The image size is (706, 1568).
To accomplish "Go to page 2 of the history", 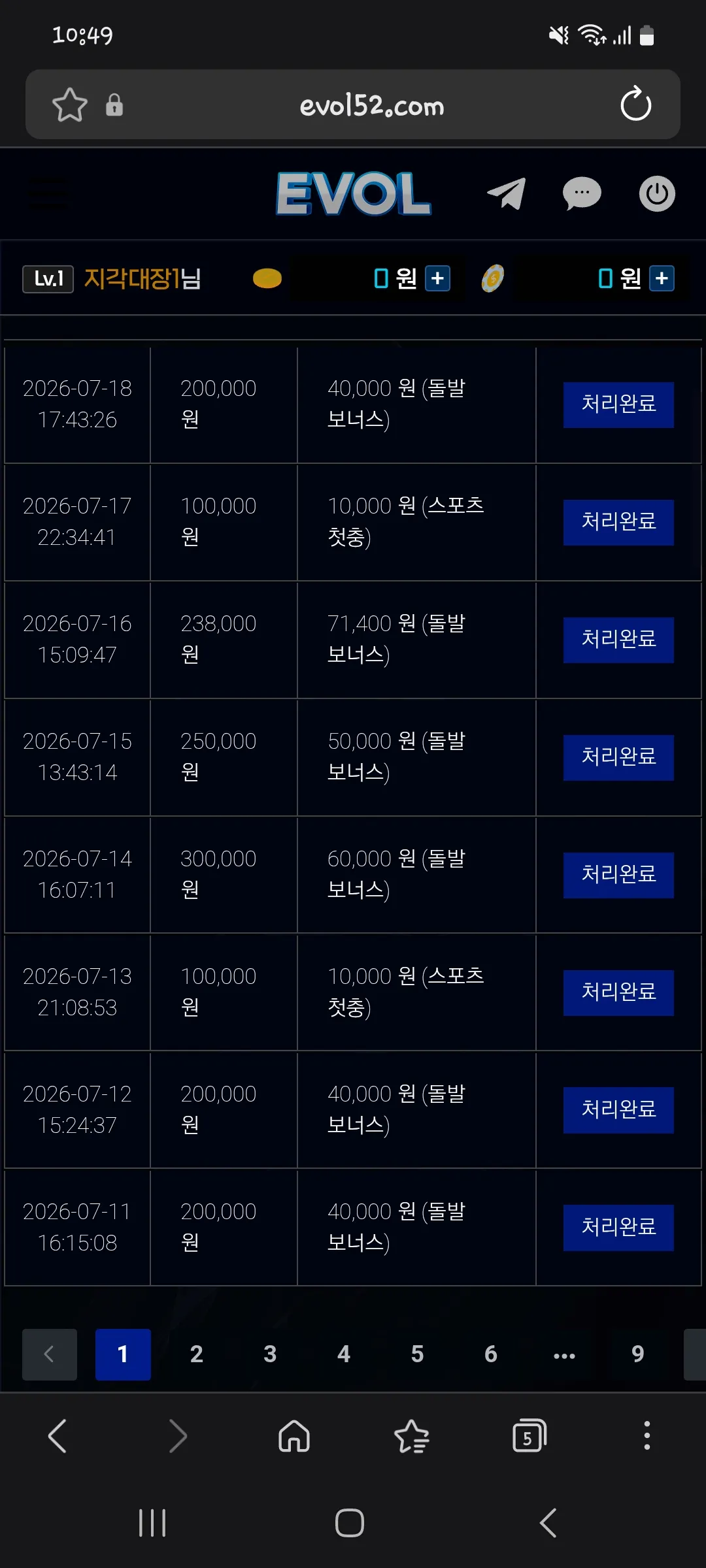I will pyautogui.click(x=196, y=1354).
